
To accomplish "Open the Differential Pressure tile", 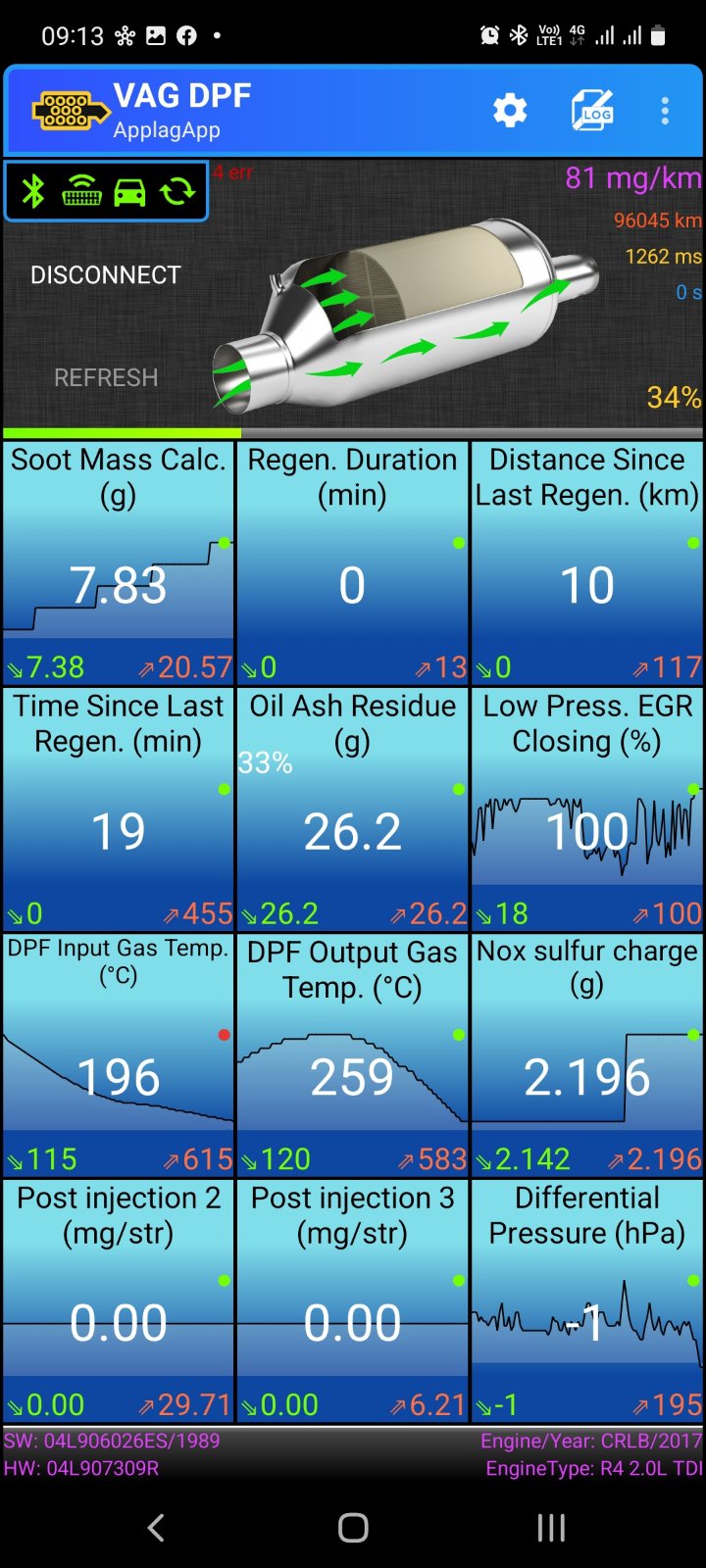I will click(586, 1301).
